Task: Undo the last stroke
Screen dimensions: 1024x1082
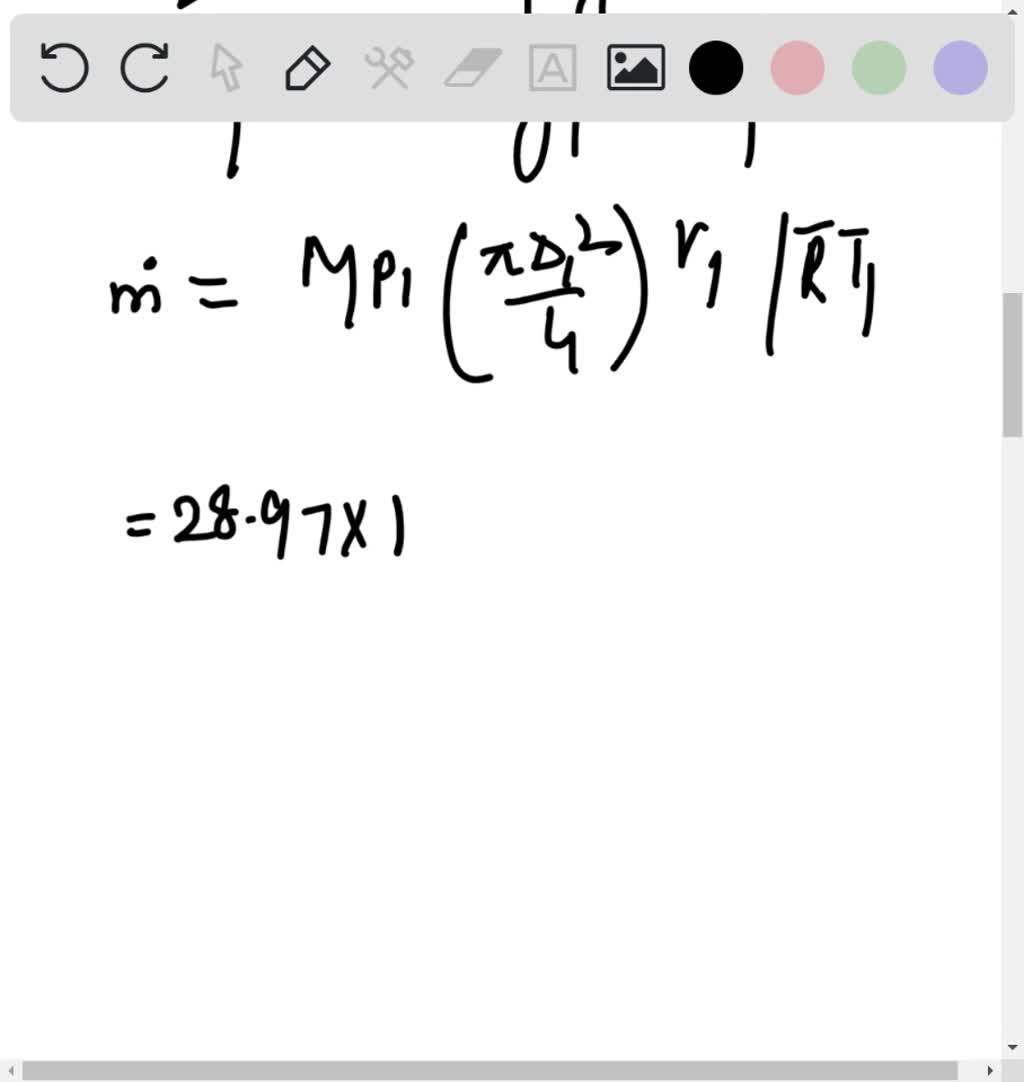Action: coord(64,69)
